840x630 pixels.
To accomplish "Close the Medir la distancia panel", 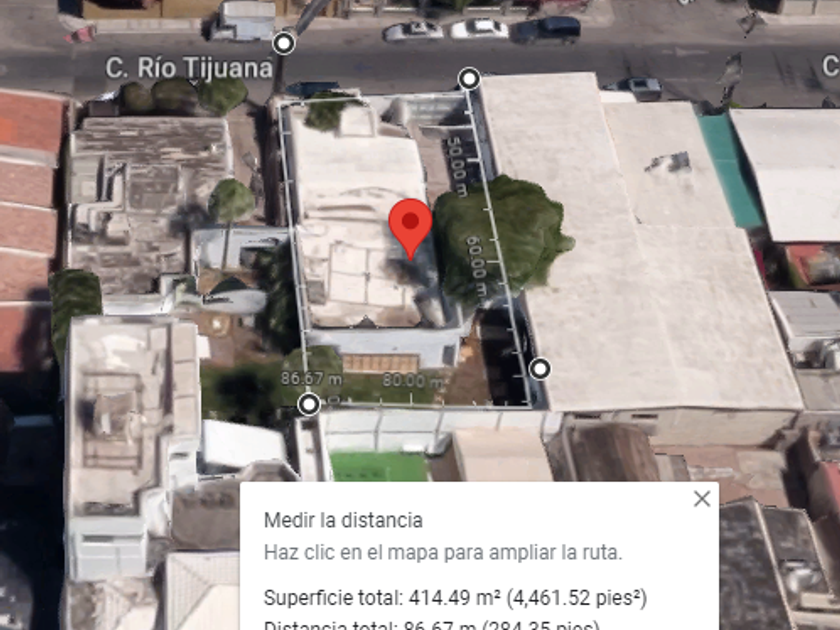I will (x=702, y=499).
